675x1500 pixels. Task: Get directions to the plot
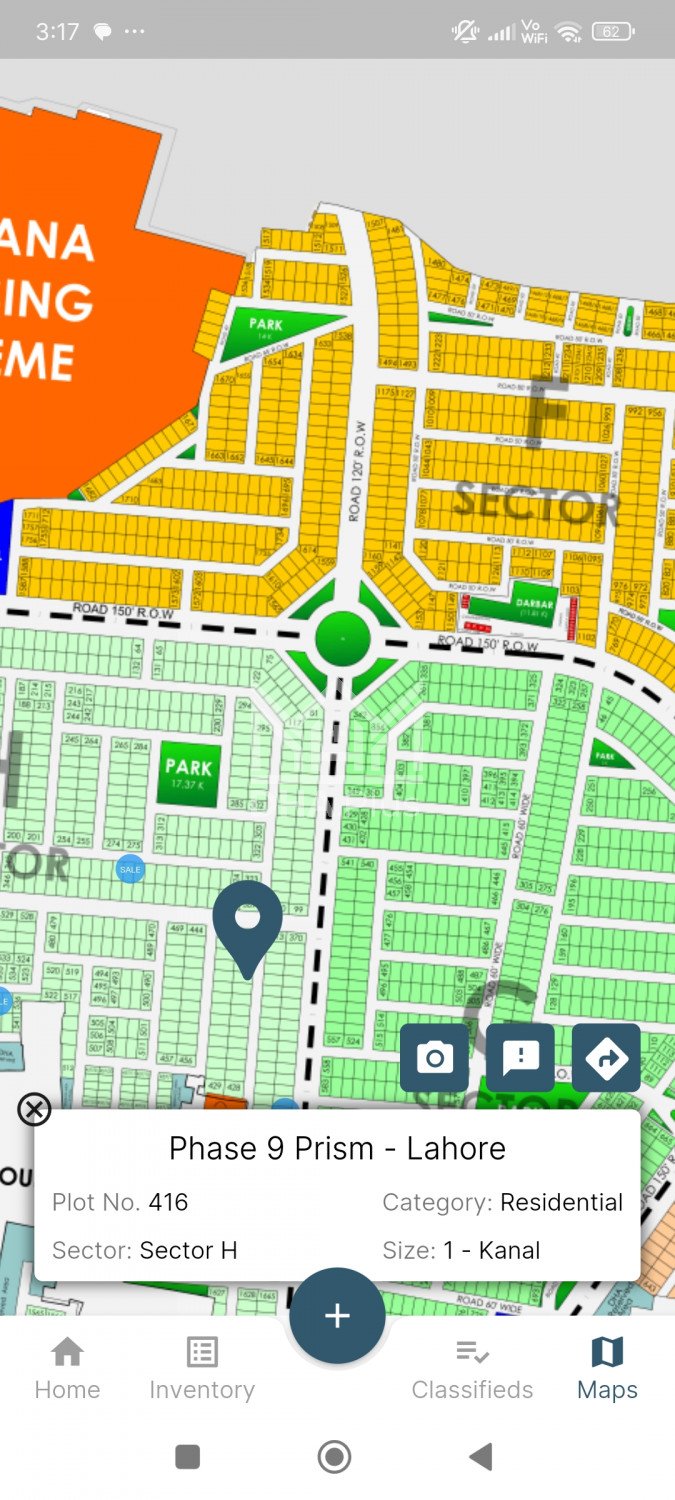coord(606,1058)
